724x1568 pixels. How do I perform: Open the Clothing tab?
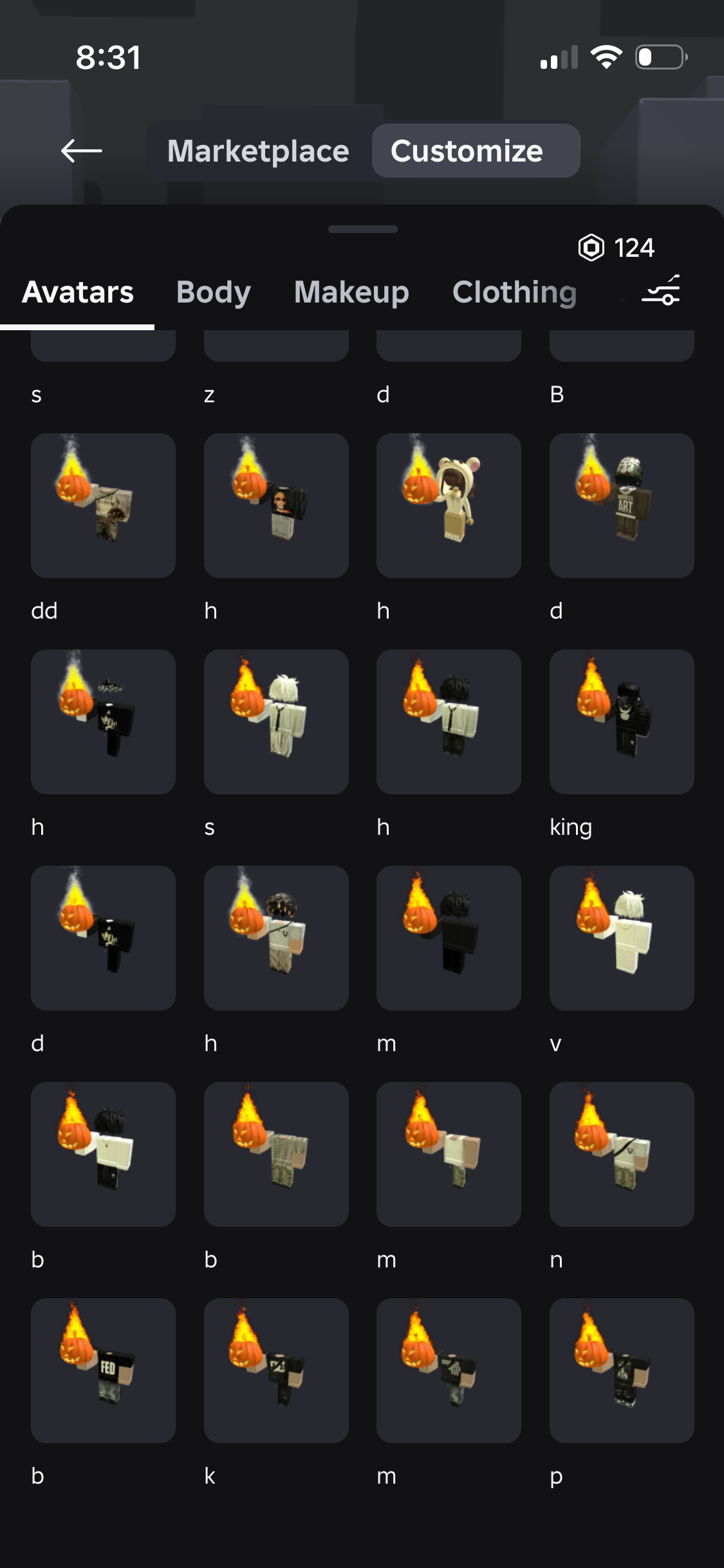pos(514,292)
